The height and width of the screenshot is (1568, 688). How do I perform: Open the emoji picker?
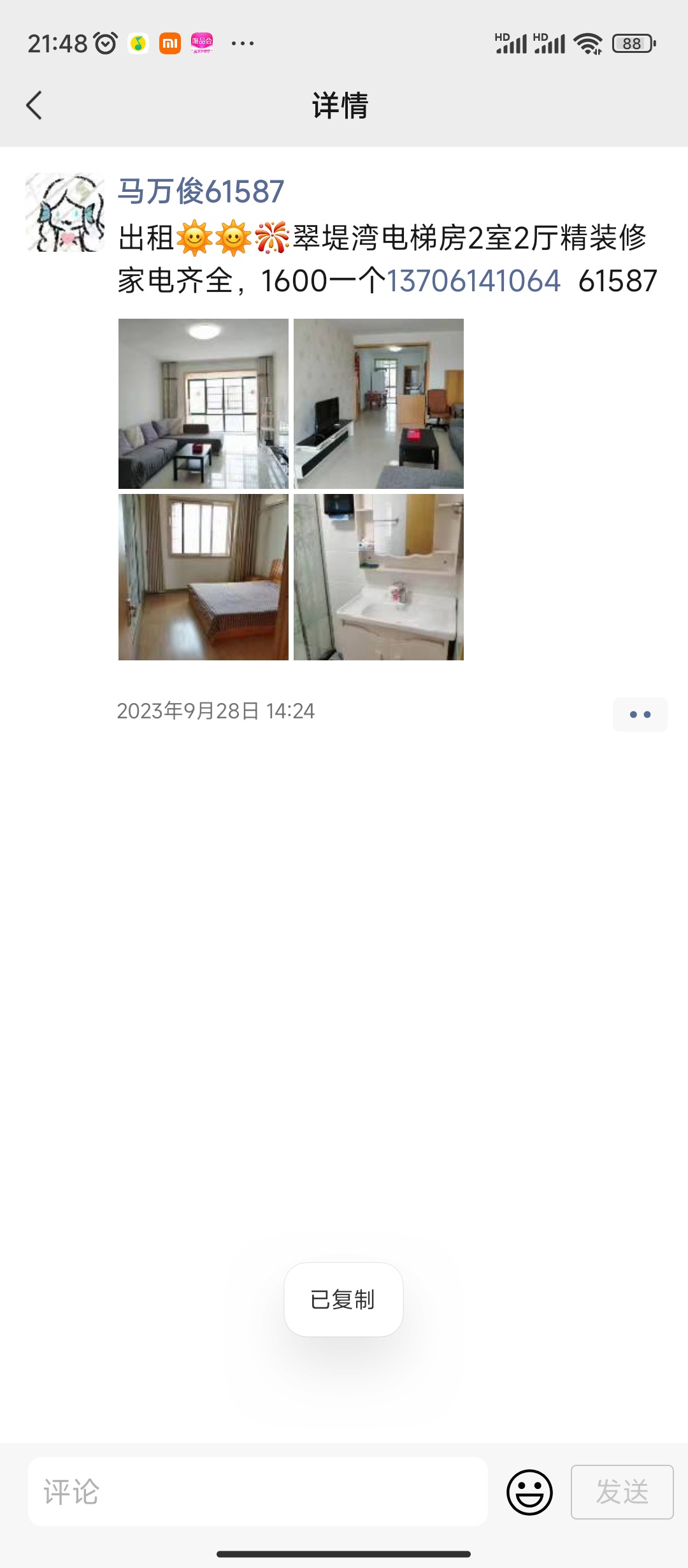point(529,1492)
